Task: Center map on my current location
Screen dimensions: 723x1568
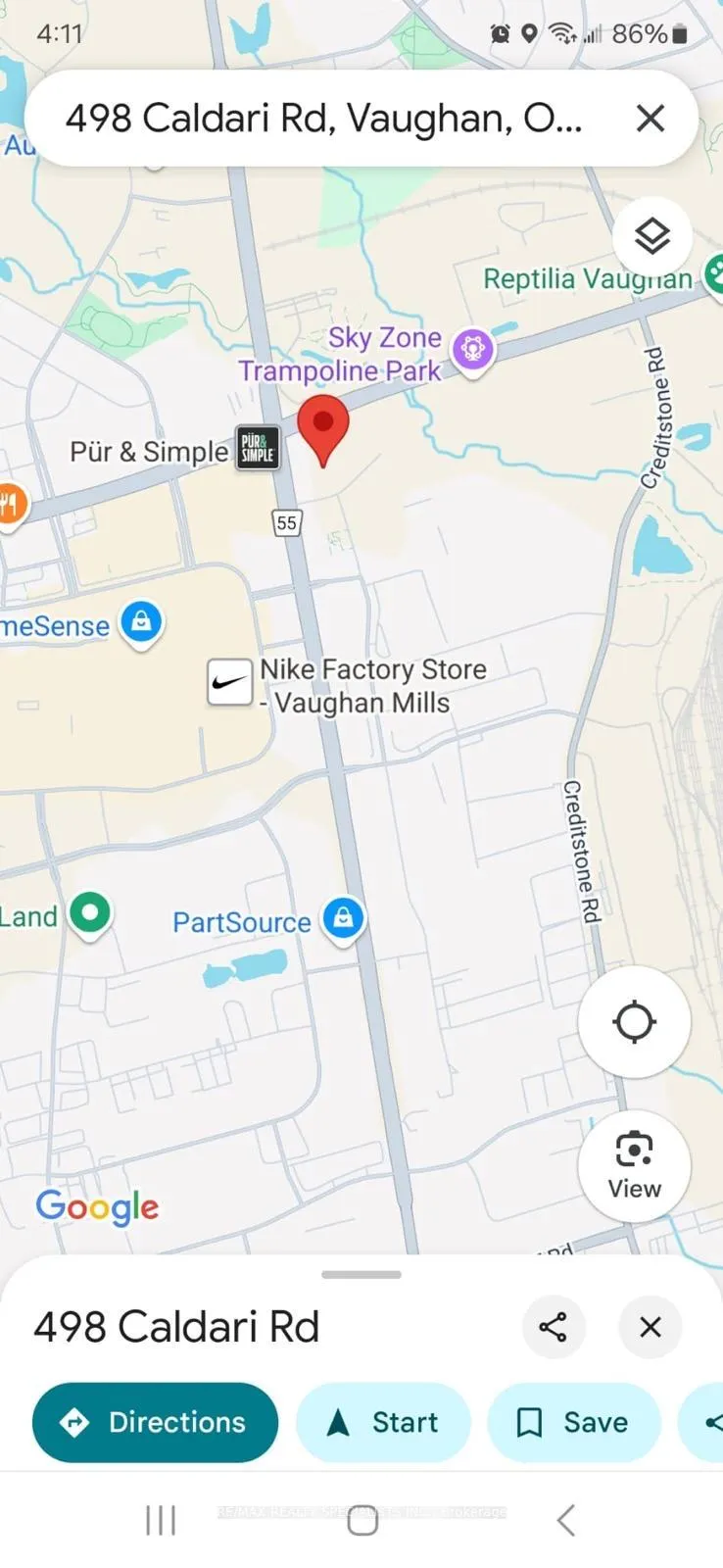Action: [634, 1021]
